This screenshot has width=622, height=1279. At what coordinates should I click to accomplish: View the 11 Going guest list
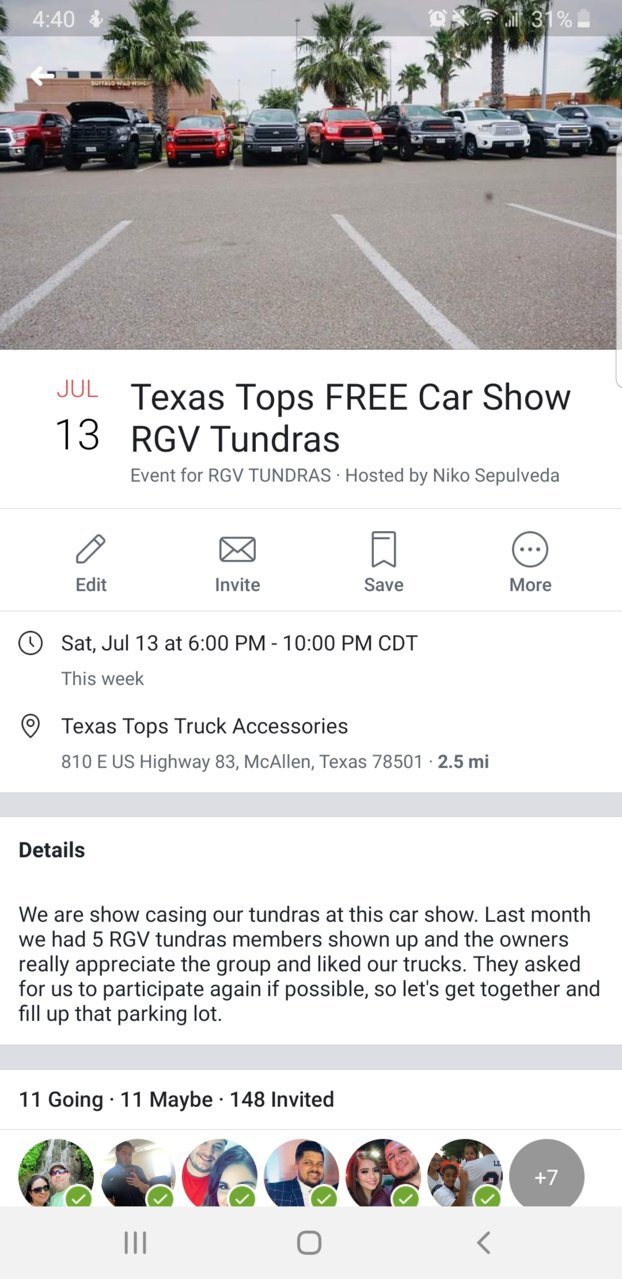(x=61, y=1099)
